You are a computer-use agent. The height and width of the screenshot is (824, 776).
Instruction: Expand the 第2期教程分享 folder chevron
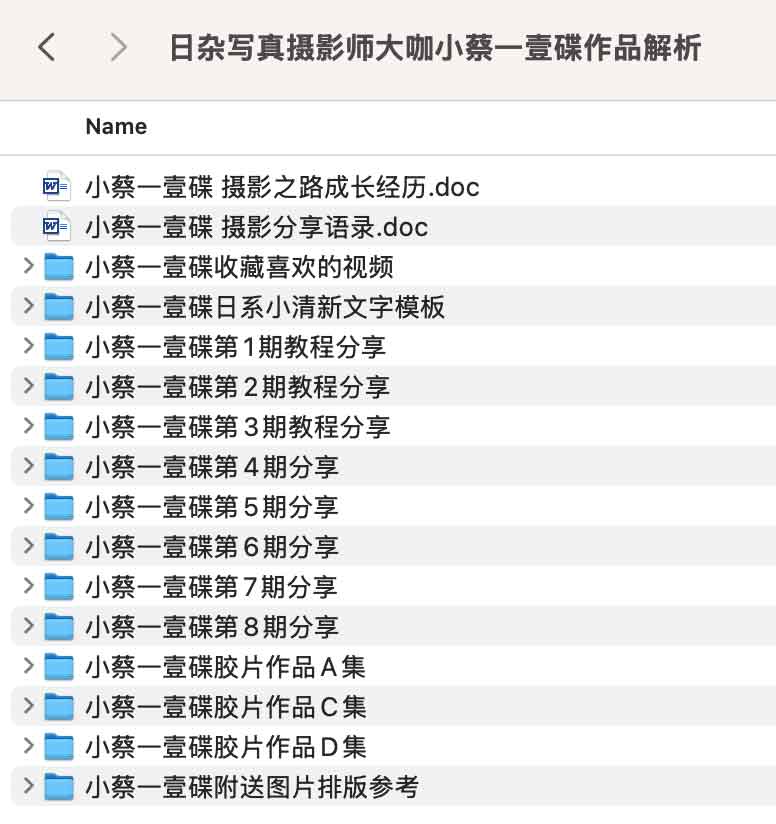click(x=28, y=387)
